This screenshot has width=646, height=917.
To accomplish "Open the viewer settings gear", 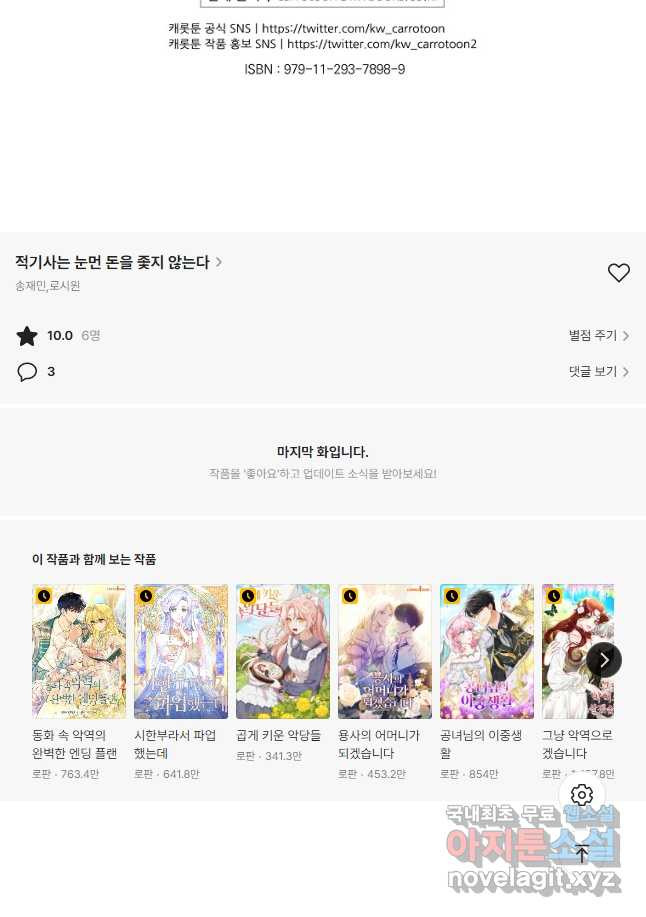I will click(x=582, y=795).
